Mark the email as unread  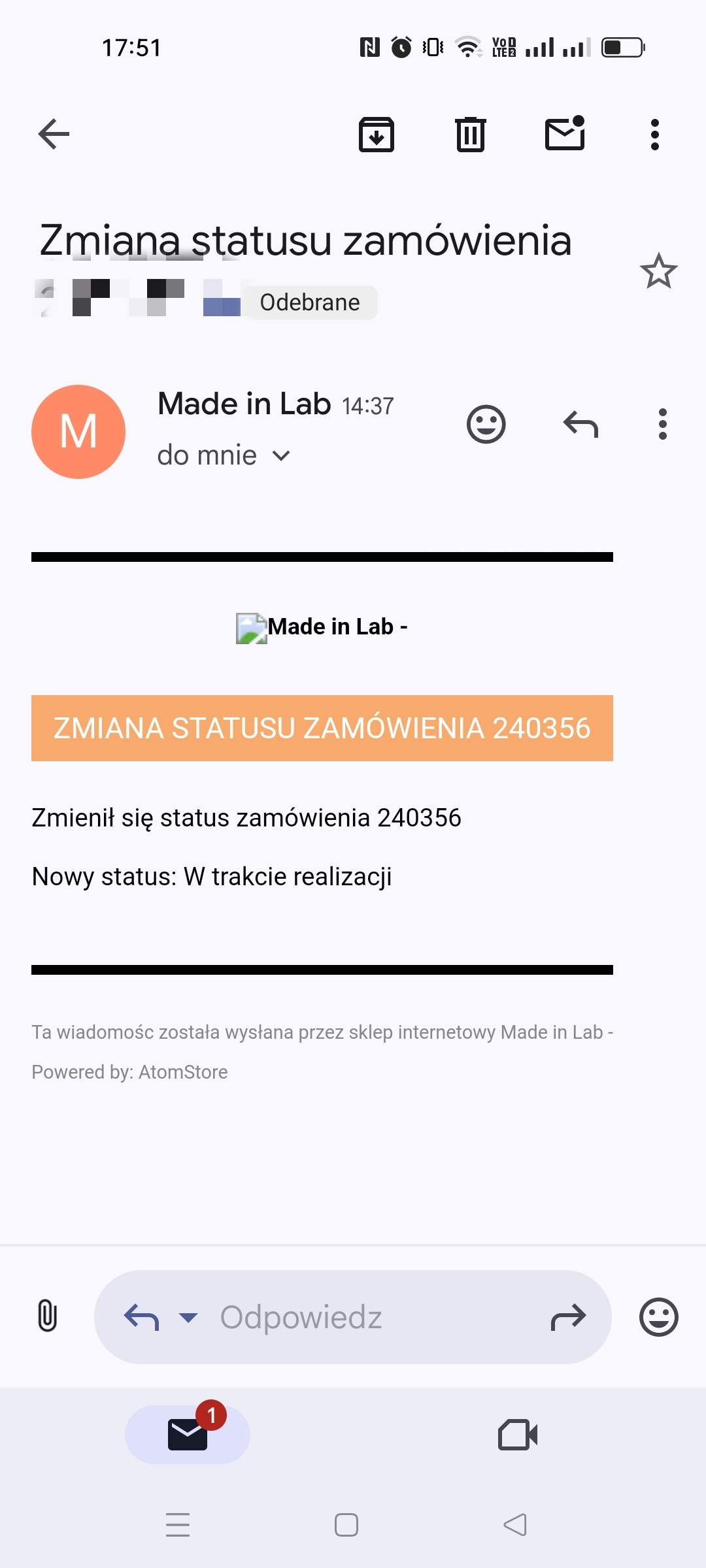tap(565, 133)
